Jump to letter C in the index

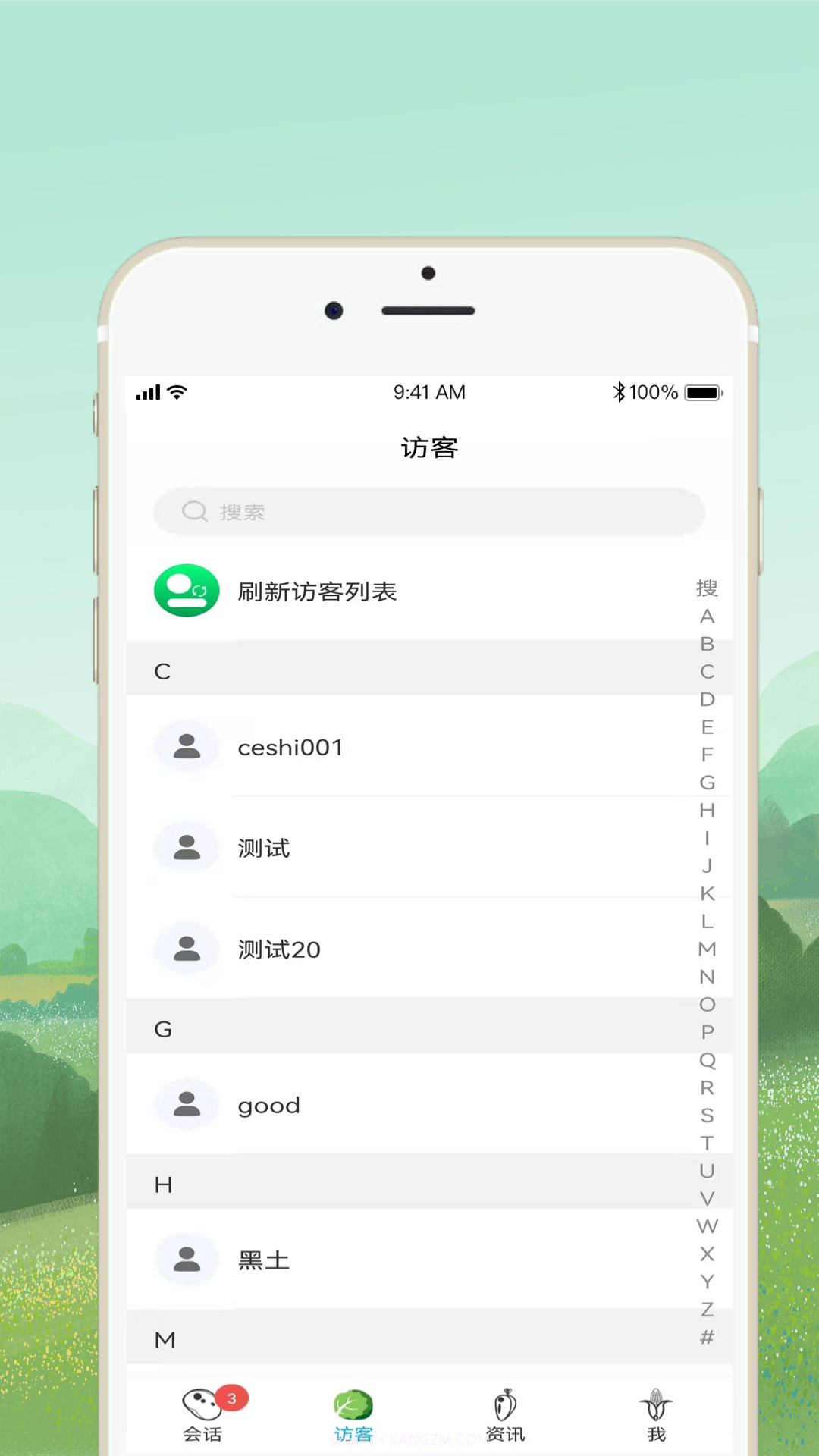708,671
